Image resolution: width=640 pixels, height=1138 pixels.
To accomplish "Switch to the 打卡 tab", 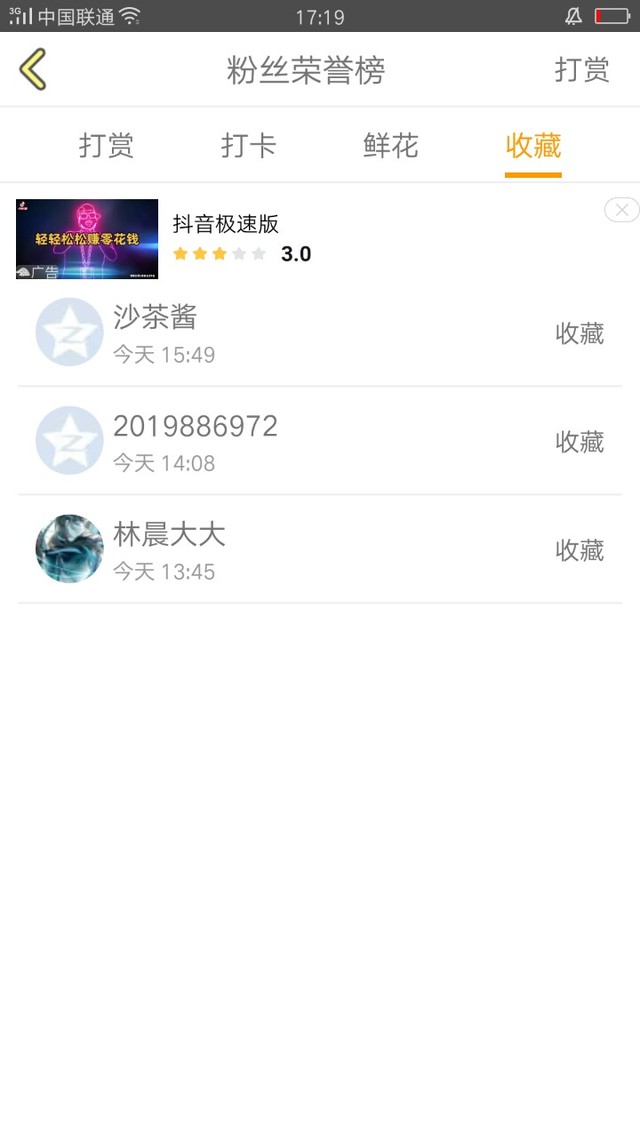I will click(x=249, y=145).
